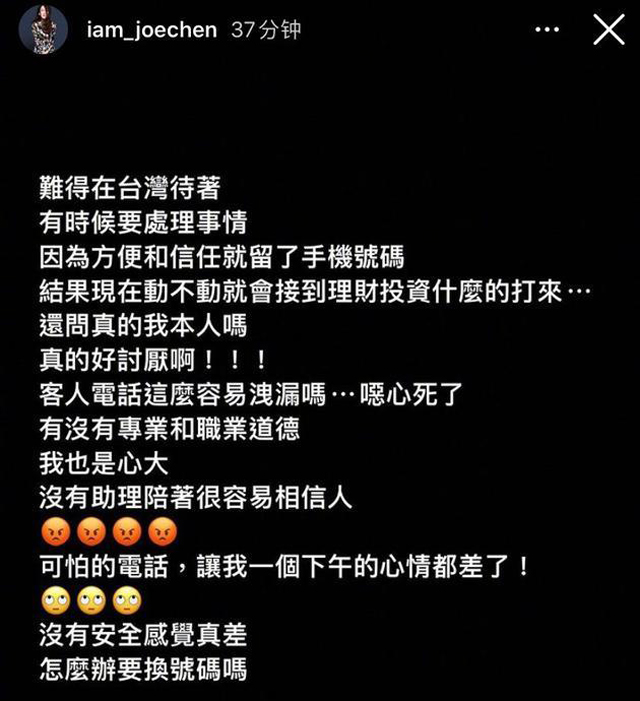Close the story viewer

pyautogui.click(x=609, y=31)
